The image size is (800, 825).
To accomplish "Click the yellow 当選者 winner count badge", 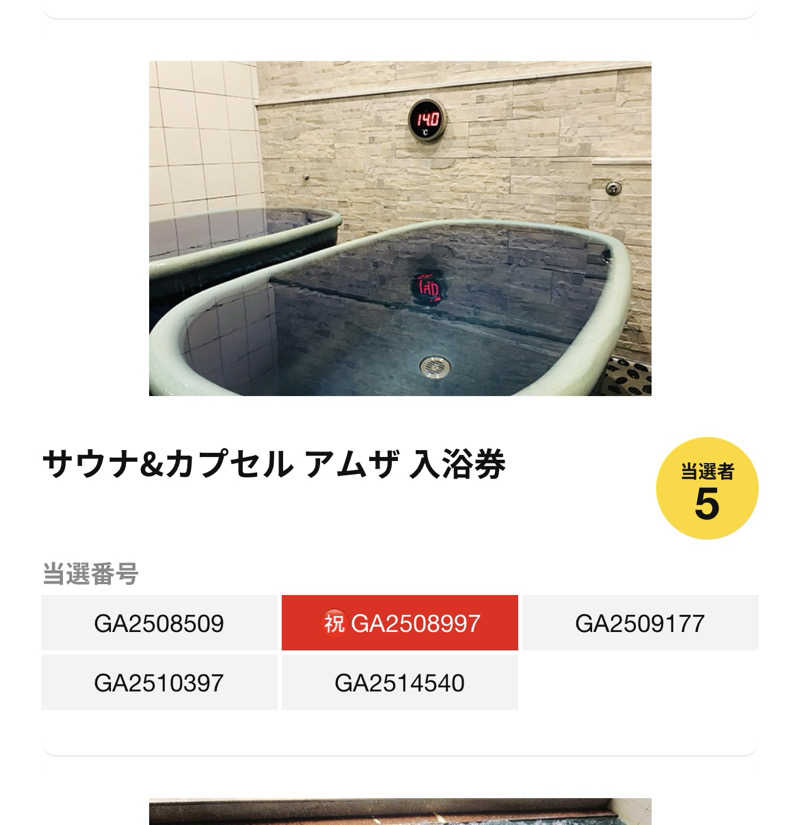I will (x=706, y=487).
